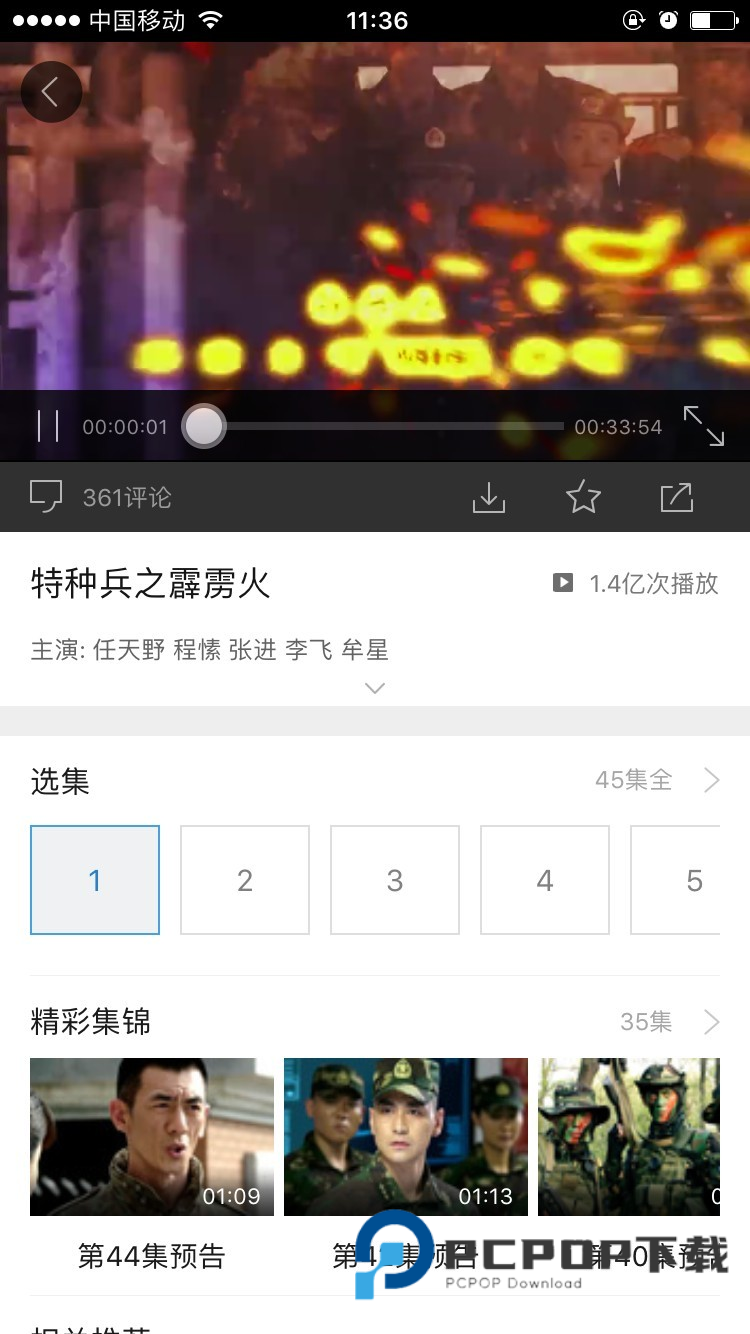
Task: Play the 第44集预告 preview thumbnail
Action: [x=151, y=1137]
